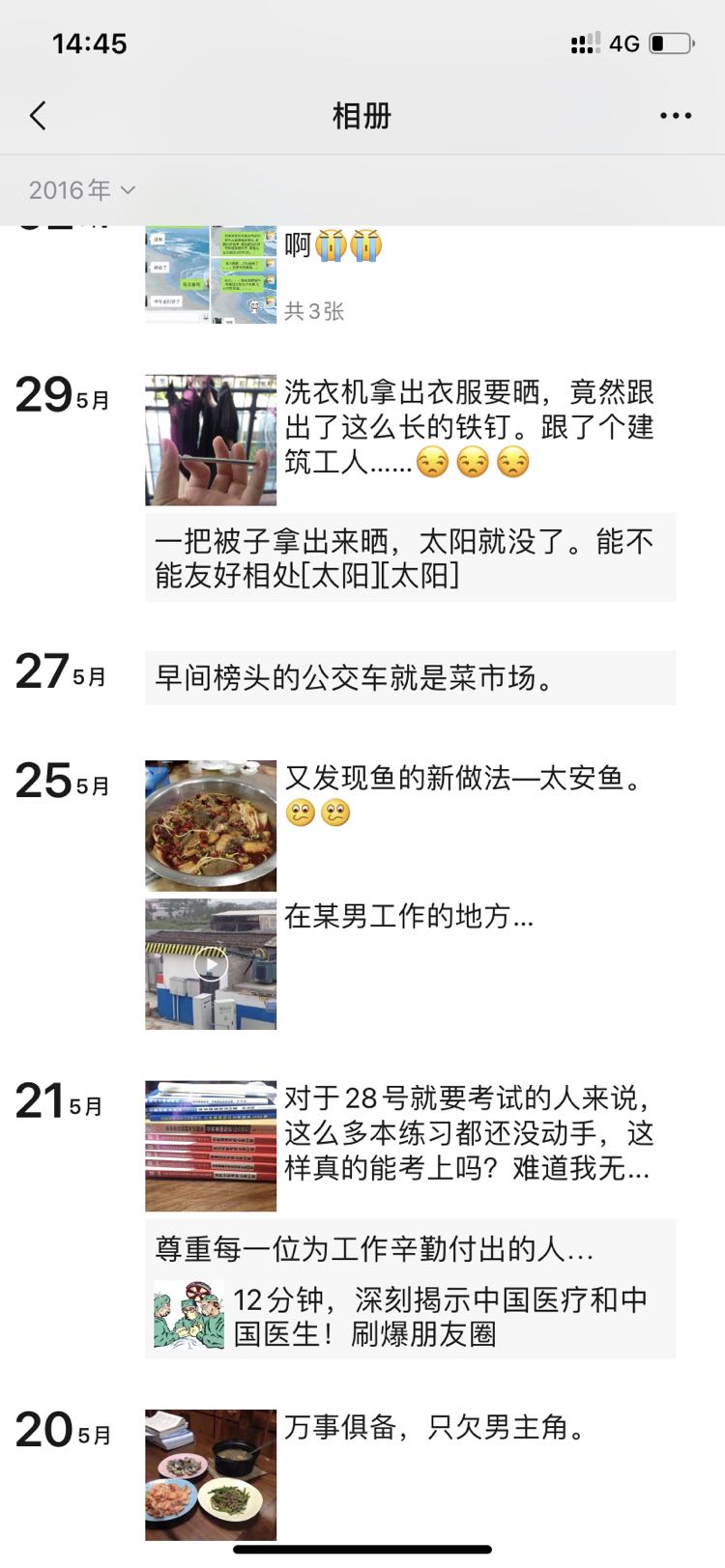Open the May 29 washing machine nail post
This screenshot has height=1568, width=725.
tap(410, 440)
